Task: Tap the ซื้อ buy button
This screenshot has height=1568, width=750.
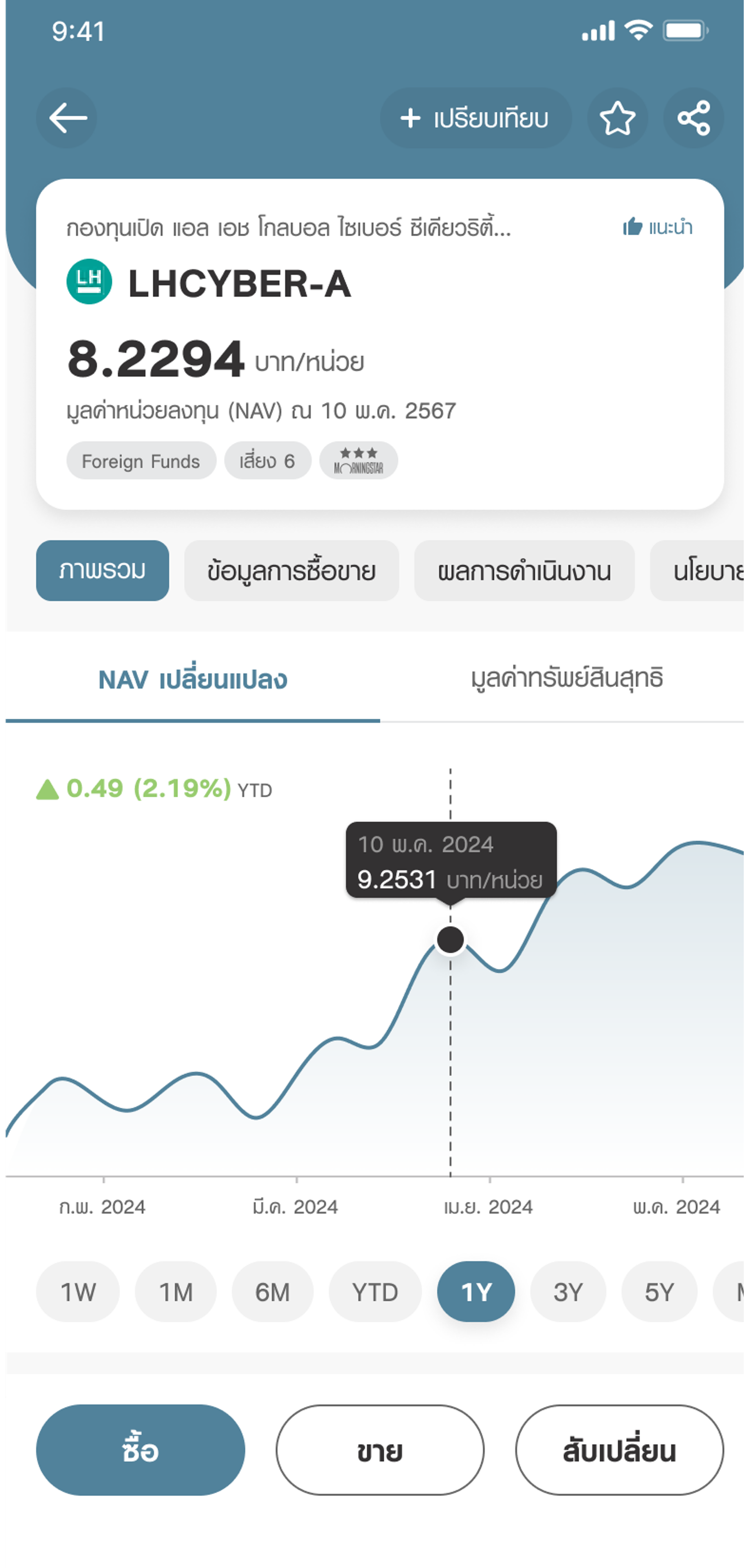Action: pyautogui.click(x=141, y=1450)
